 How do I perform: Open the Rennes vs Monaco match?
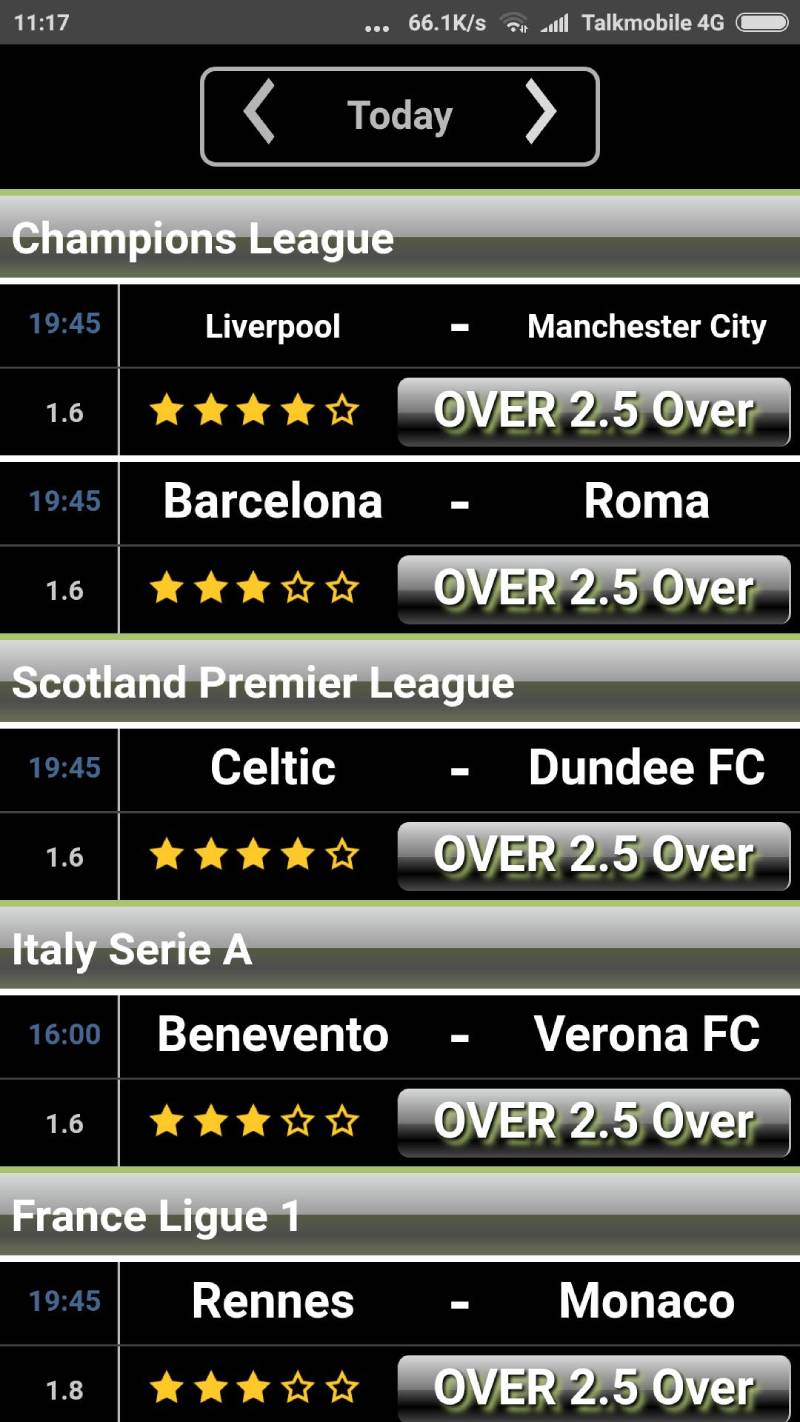tap(459, 1301)
